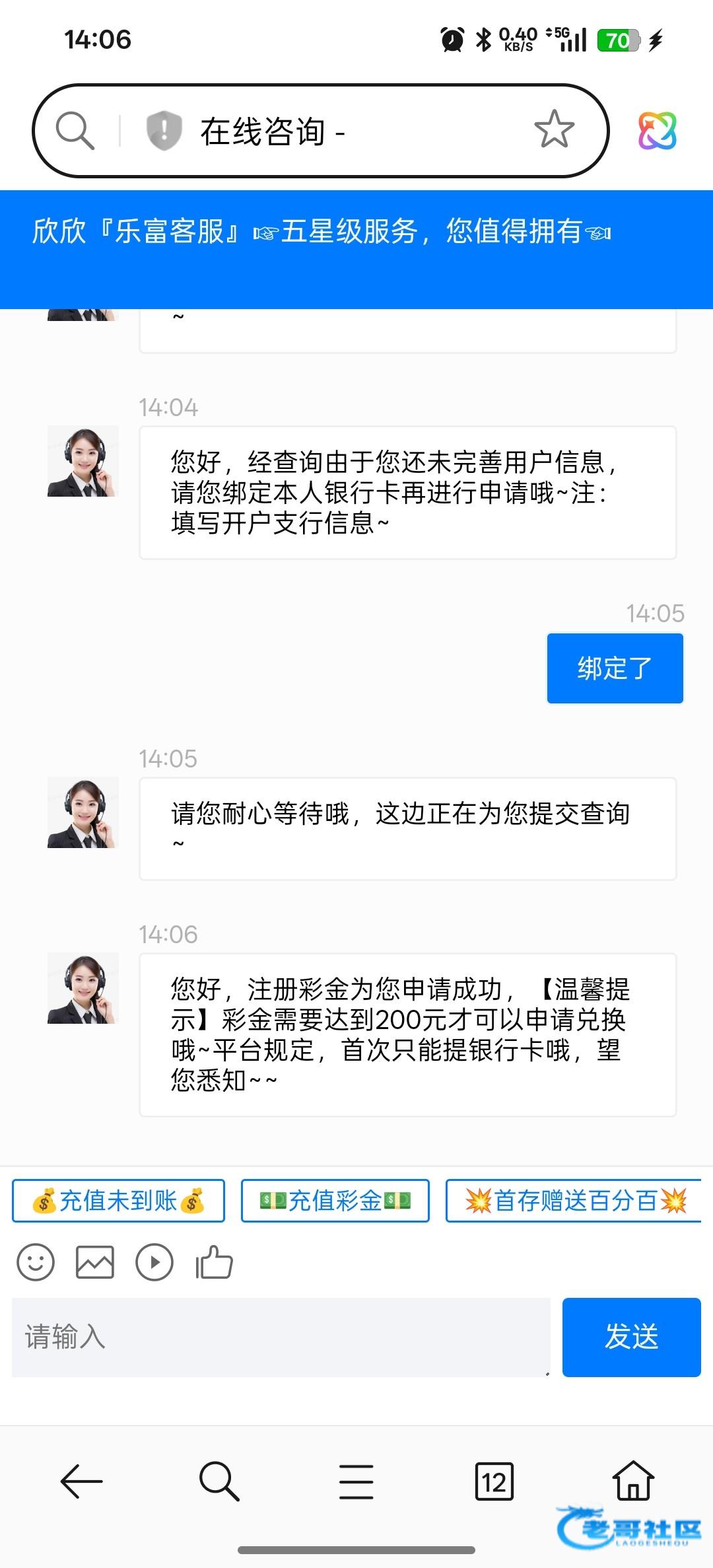Select the 充值未到账 quick reply chip
The image size is (713, 1568).
click(x=119, y=1201)
